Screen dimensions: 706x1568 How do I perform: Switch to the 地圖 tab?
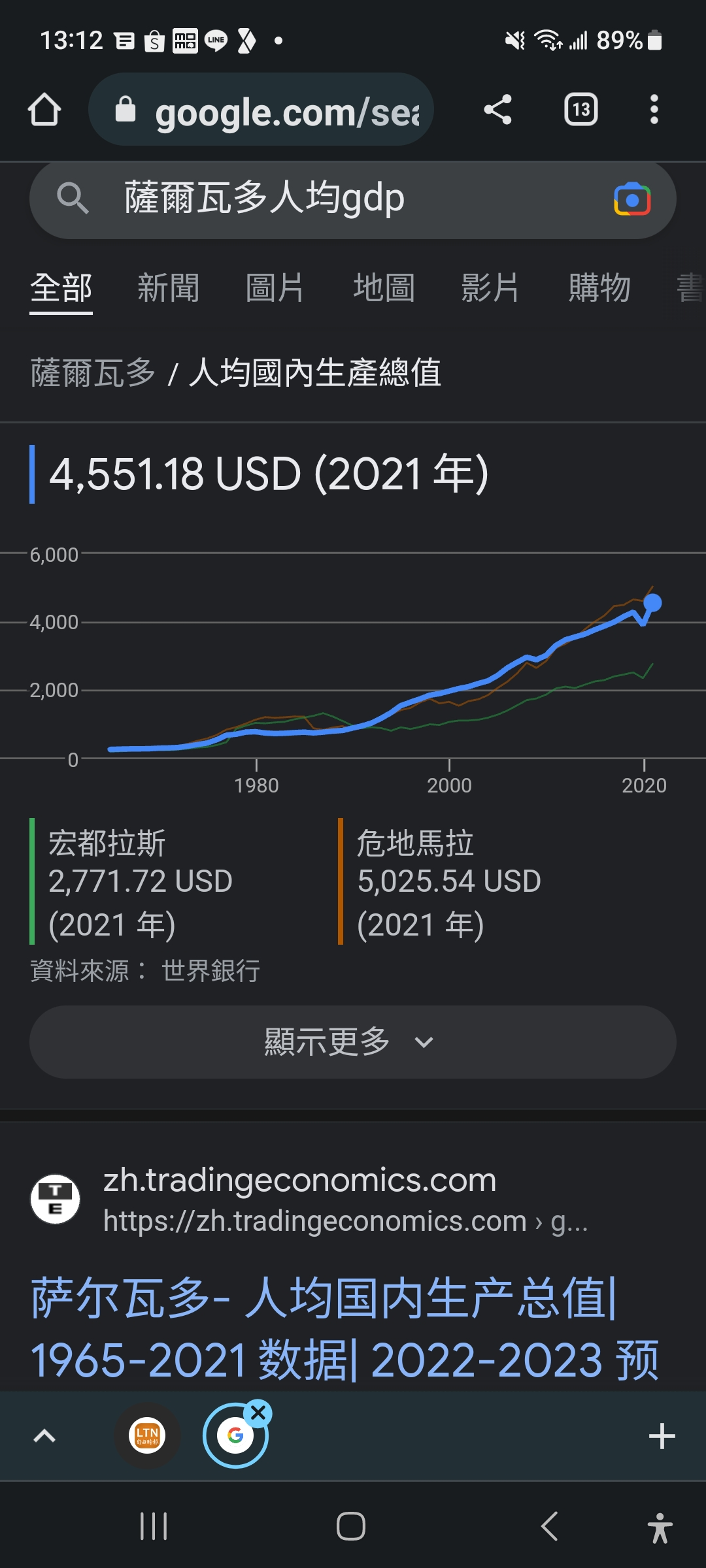[384, 288]
